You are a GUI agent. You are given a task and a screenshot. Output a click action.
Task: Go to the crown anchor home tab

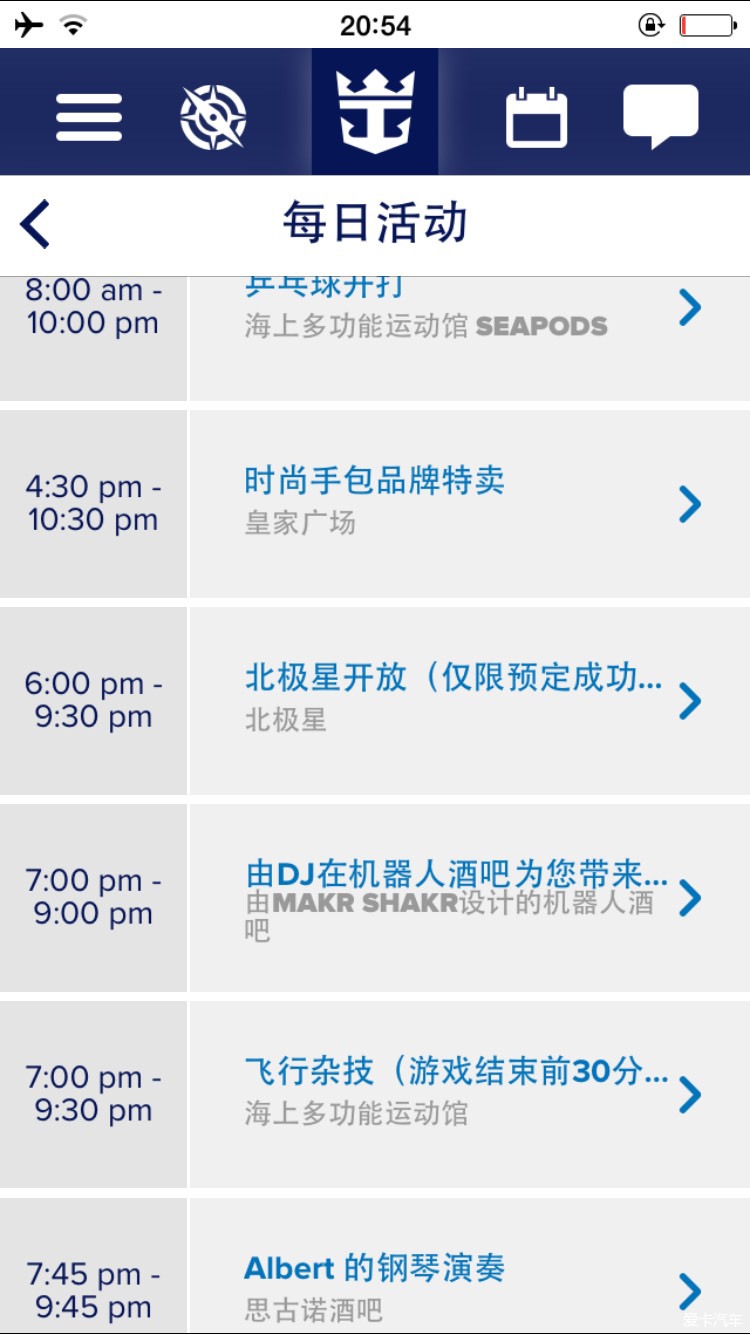[375, 112]
